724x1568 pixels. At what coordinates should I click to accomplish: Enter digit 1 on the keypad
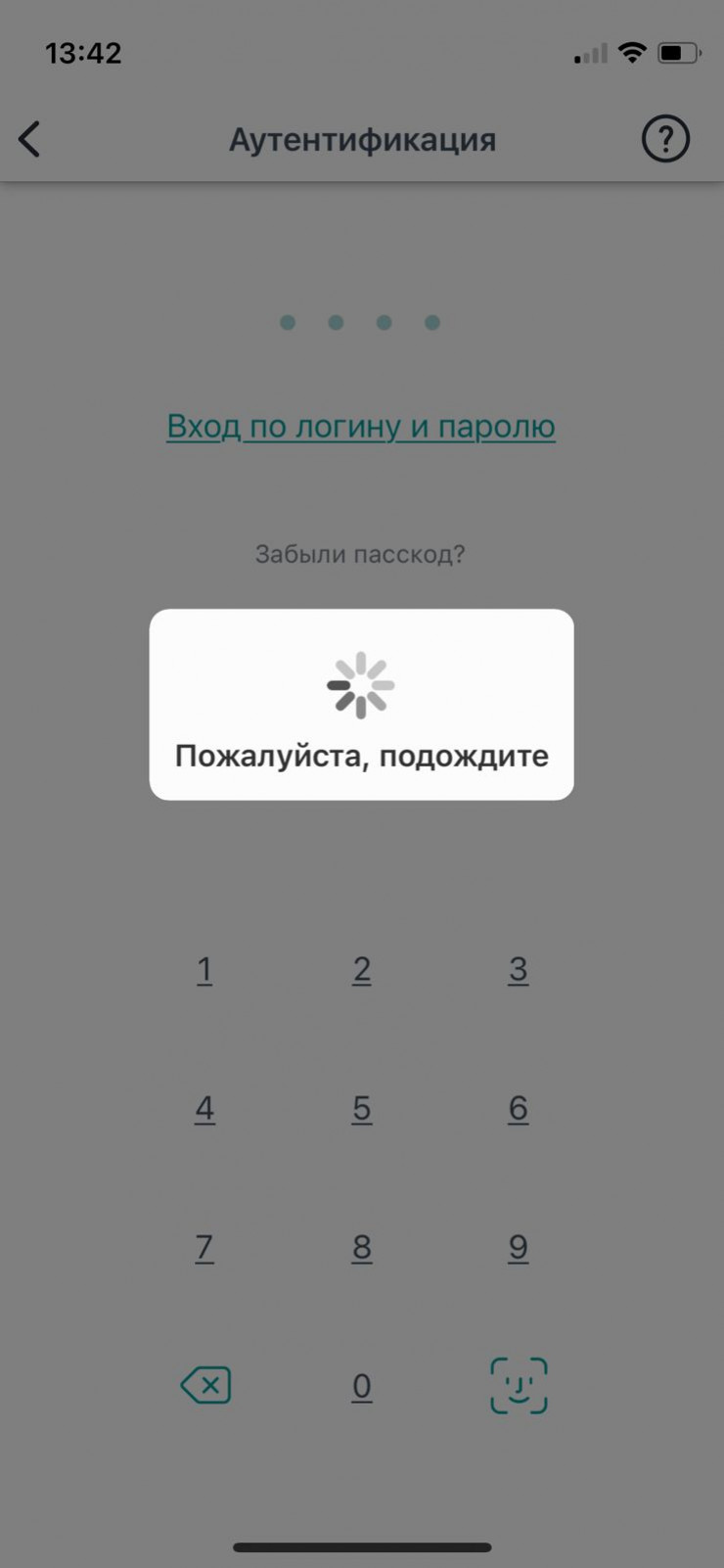tap(204, 970)
